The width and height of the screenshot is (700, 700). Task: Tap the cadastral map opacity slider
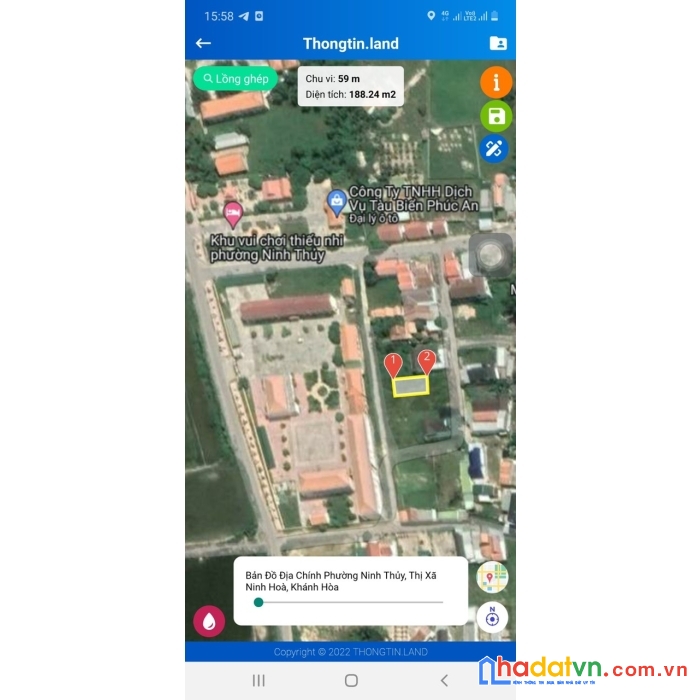(x=259, y=602)
